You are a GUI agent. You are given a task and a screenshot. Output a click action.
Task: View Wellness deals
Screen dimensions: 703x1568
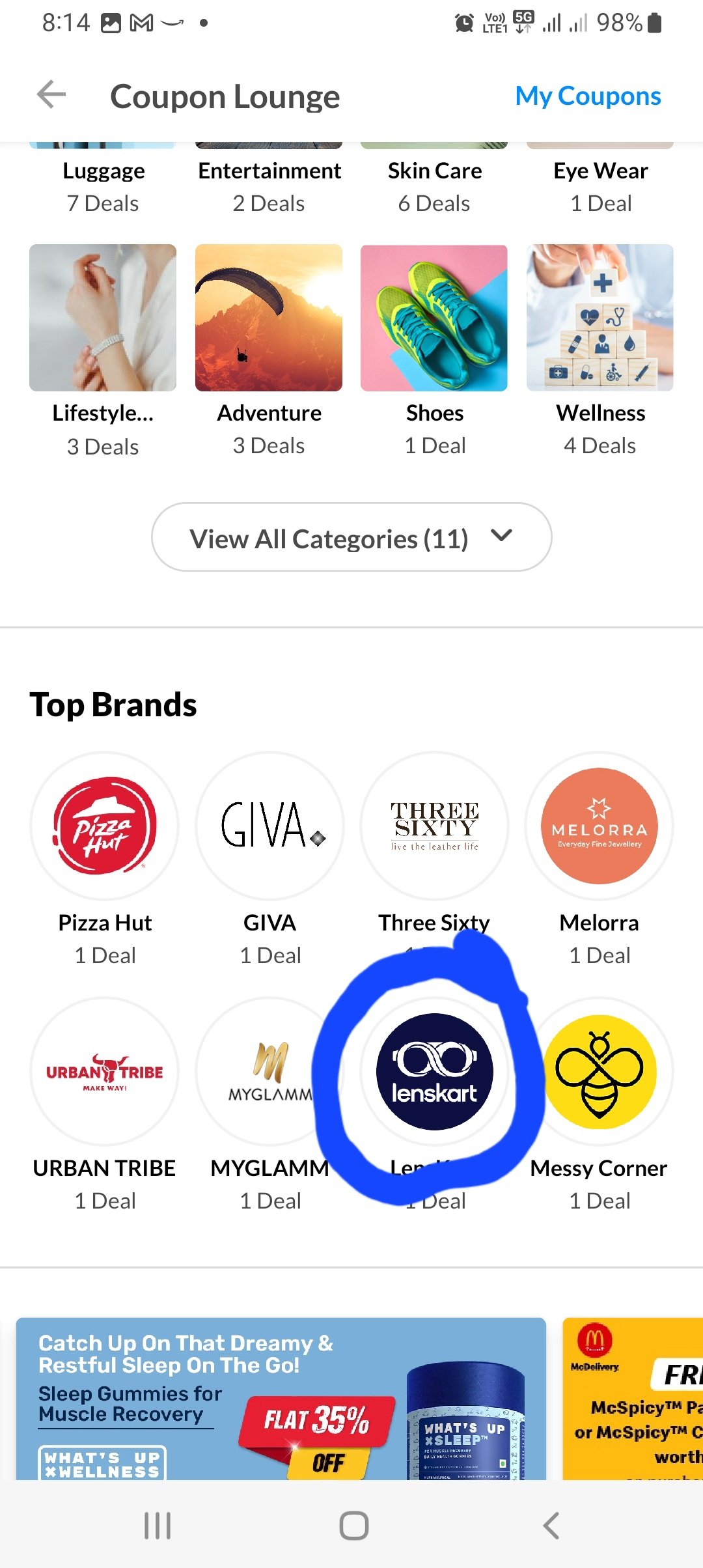click(x=600, y=318)
